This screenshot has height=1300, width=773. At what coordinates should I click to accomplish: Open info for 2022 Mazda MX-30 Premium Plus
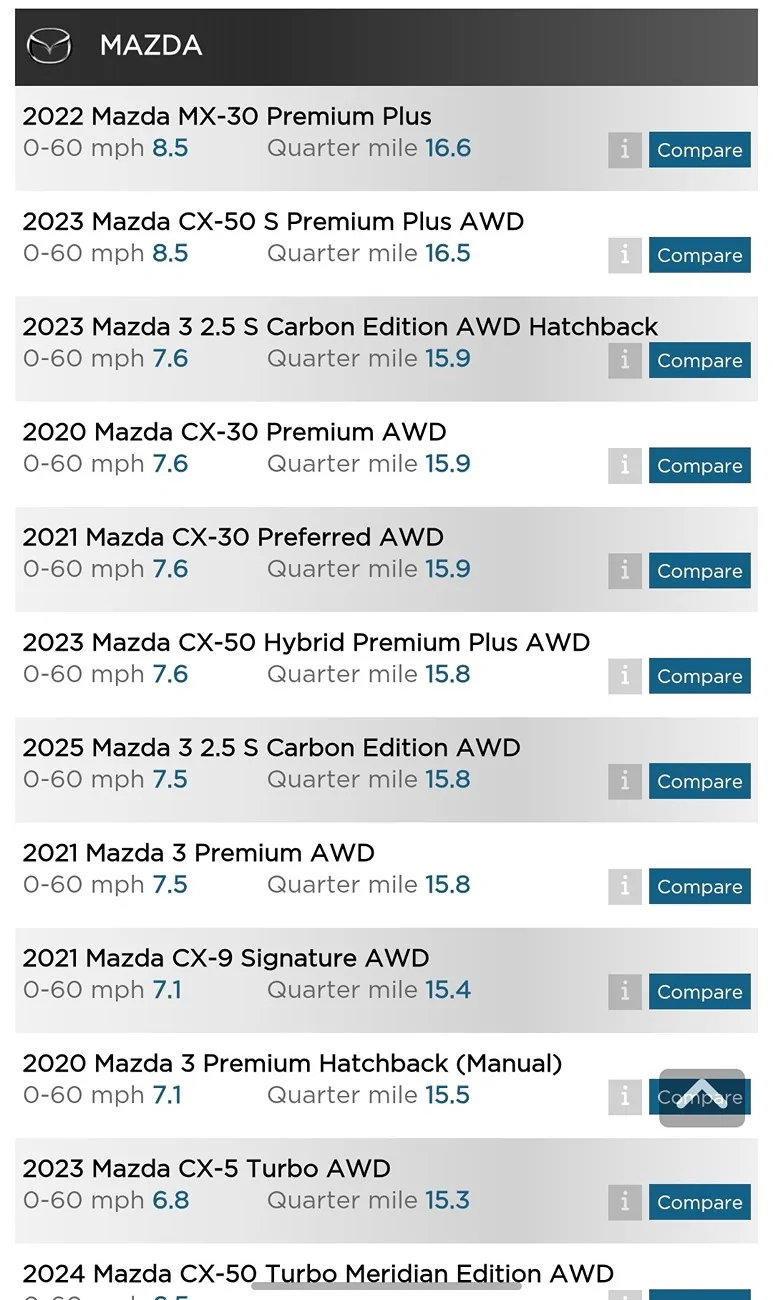pyautogui.click(x=625, y=150)
